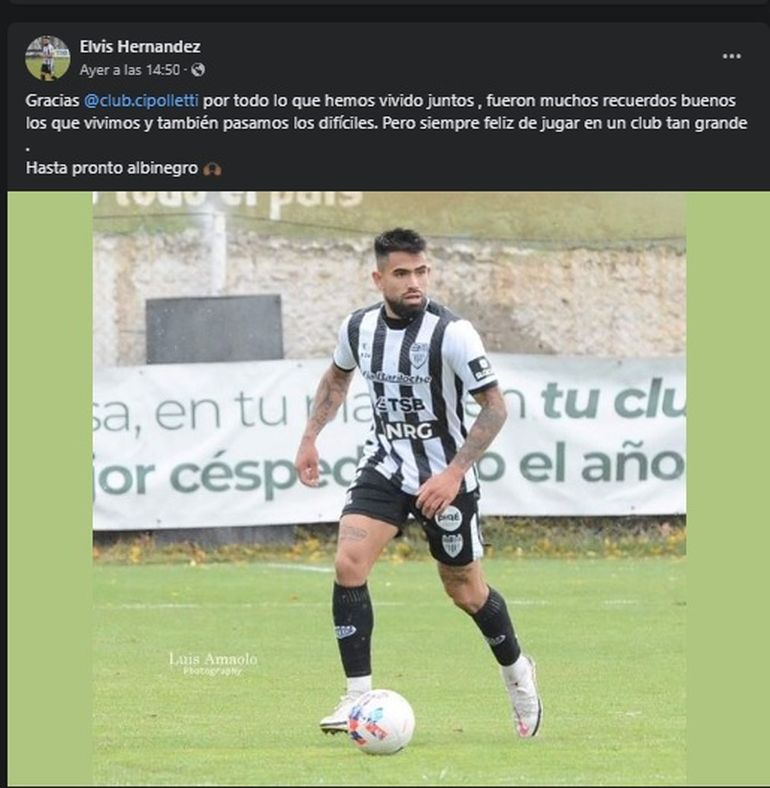Open the @club.cipolletti mention link
Image resolution: width=770 pixels, height=788 pixels.
click(x=142, y=101)
